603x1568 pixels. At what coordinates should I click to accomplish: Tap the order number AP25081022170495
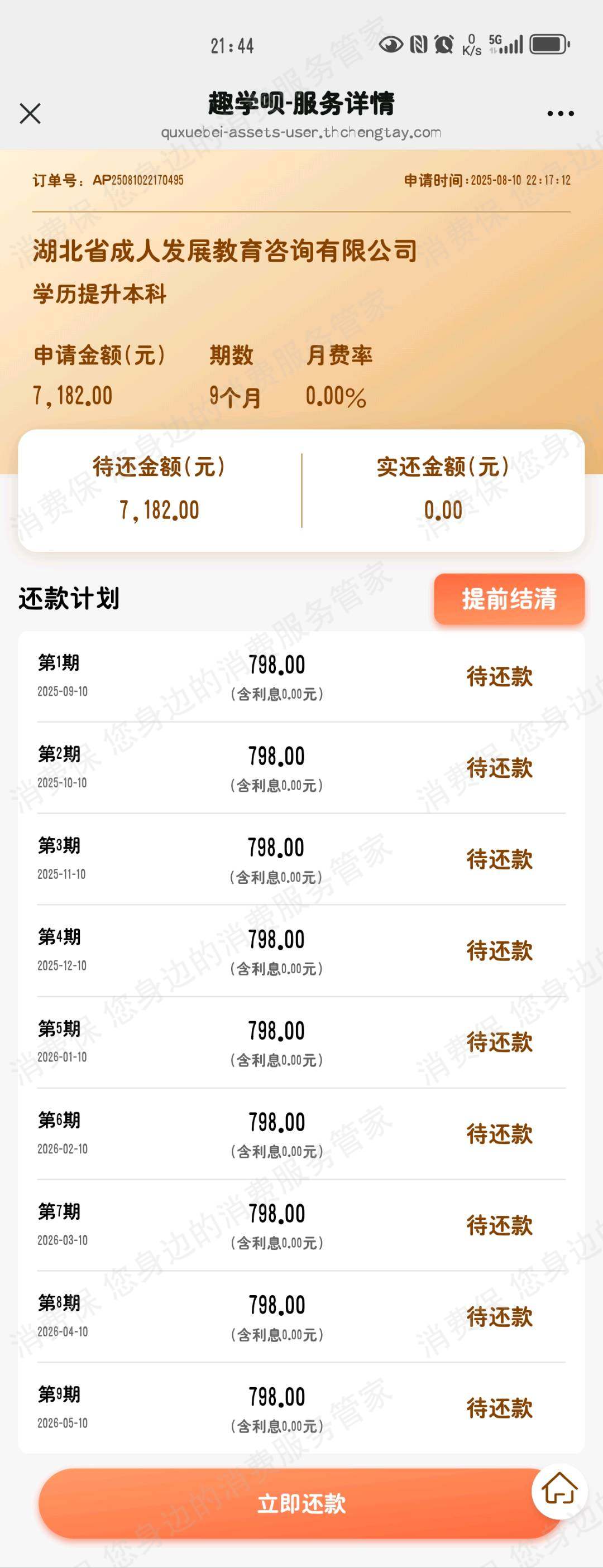[x=141, y=180]
